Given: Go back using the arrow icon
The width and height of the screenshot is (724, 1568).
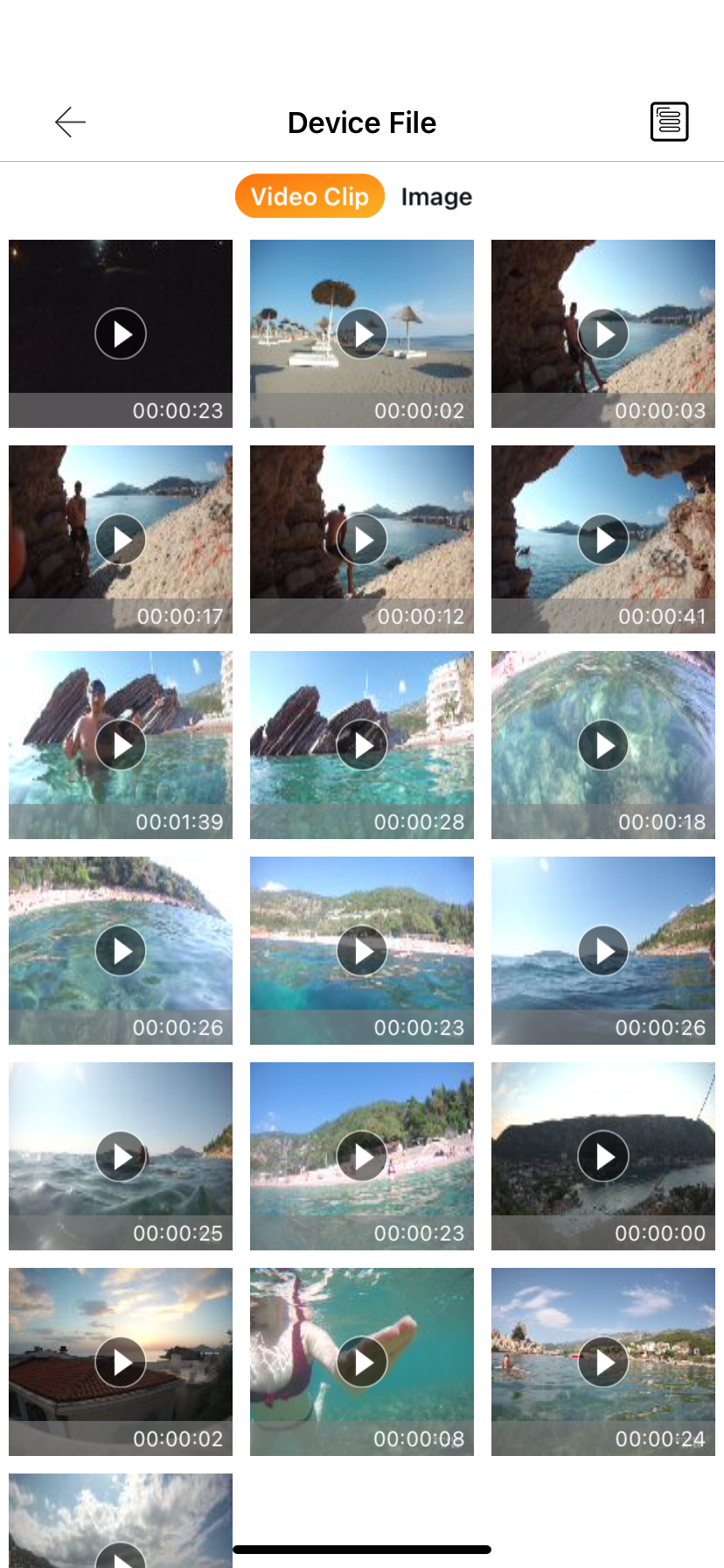Looking at the screenshot, I should (70, 122).
